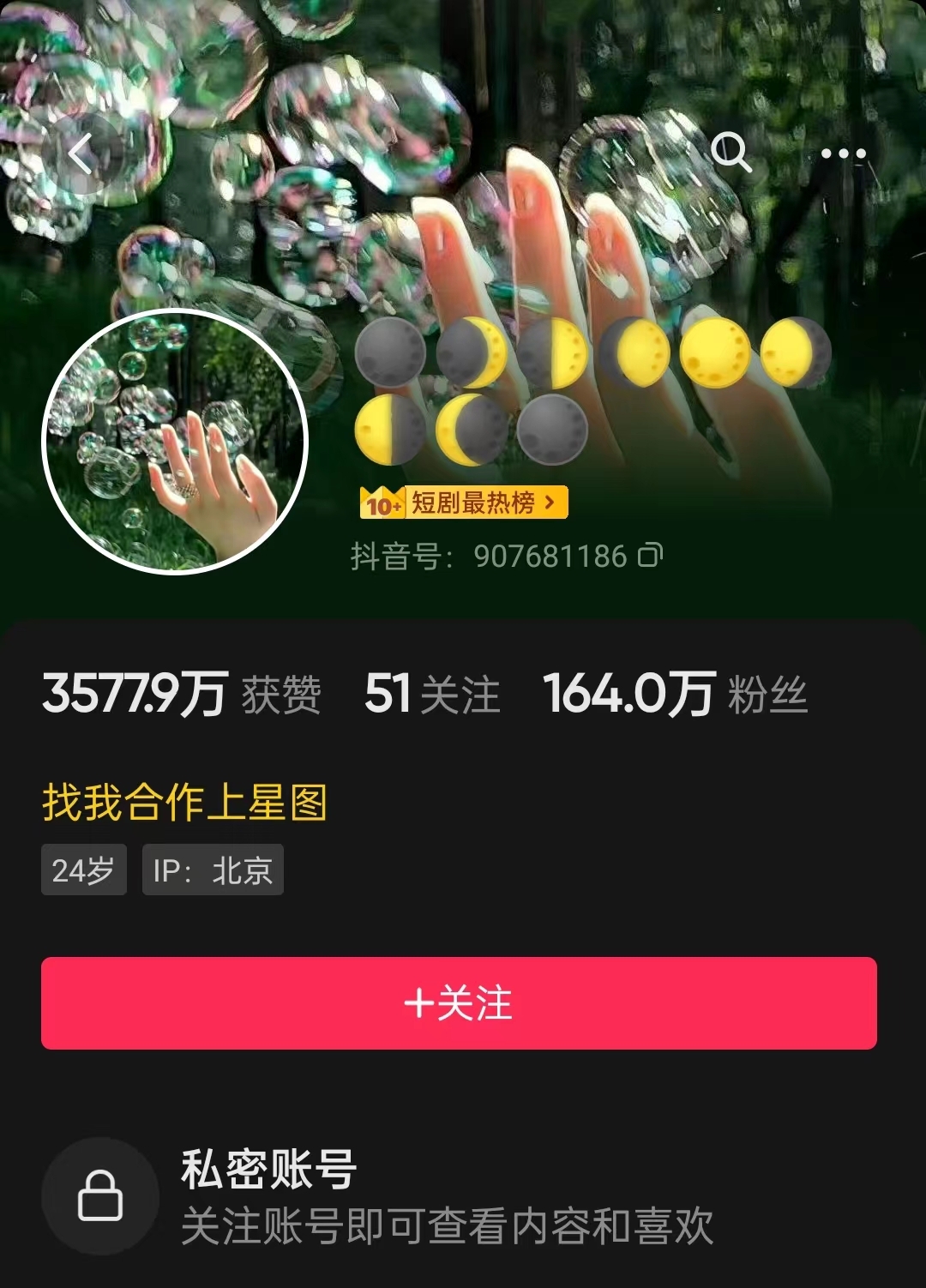Open search on this profile
Screen dimensions: 926x1288
click(x=731, y=153)
